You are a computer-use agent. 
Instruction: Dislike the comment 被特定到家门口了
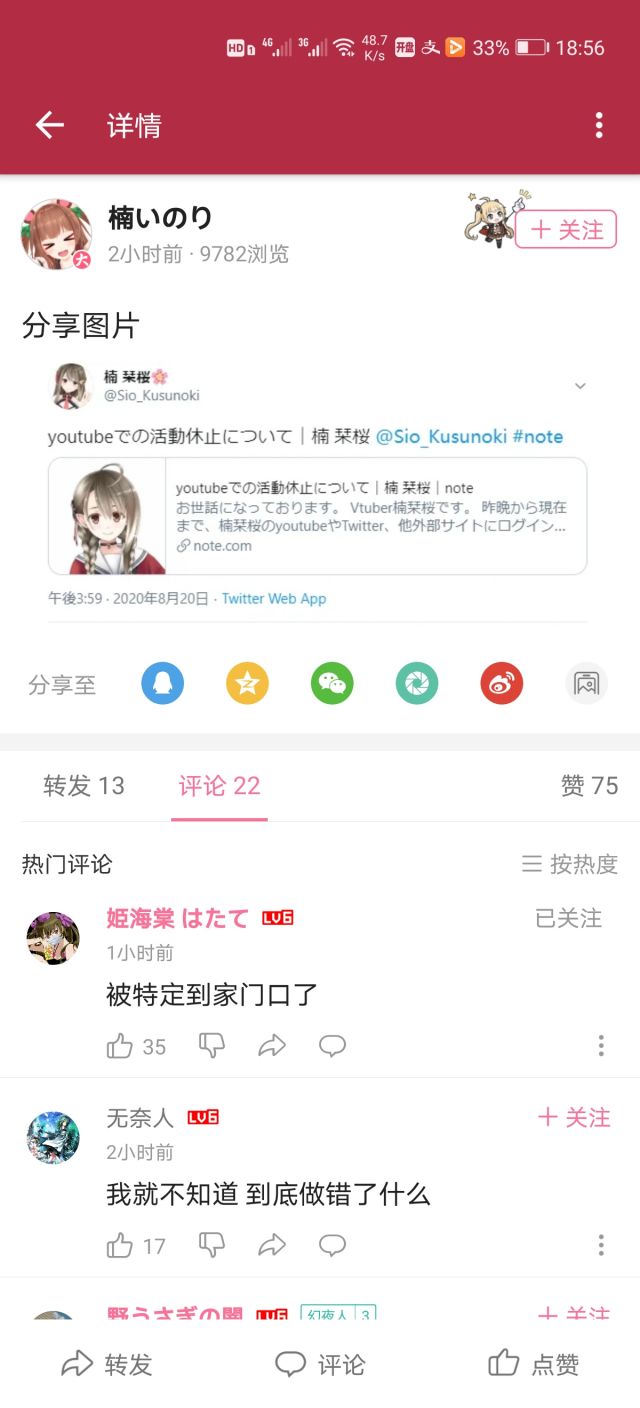212,1046
